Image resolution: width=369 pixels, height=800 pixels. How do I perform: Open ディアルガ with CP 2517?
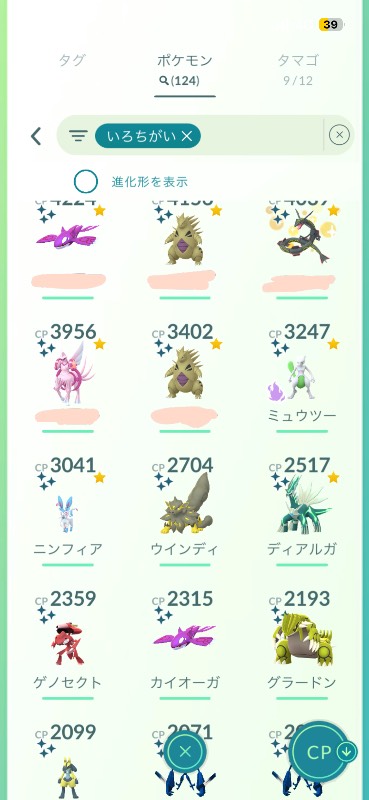[302, 511]
